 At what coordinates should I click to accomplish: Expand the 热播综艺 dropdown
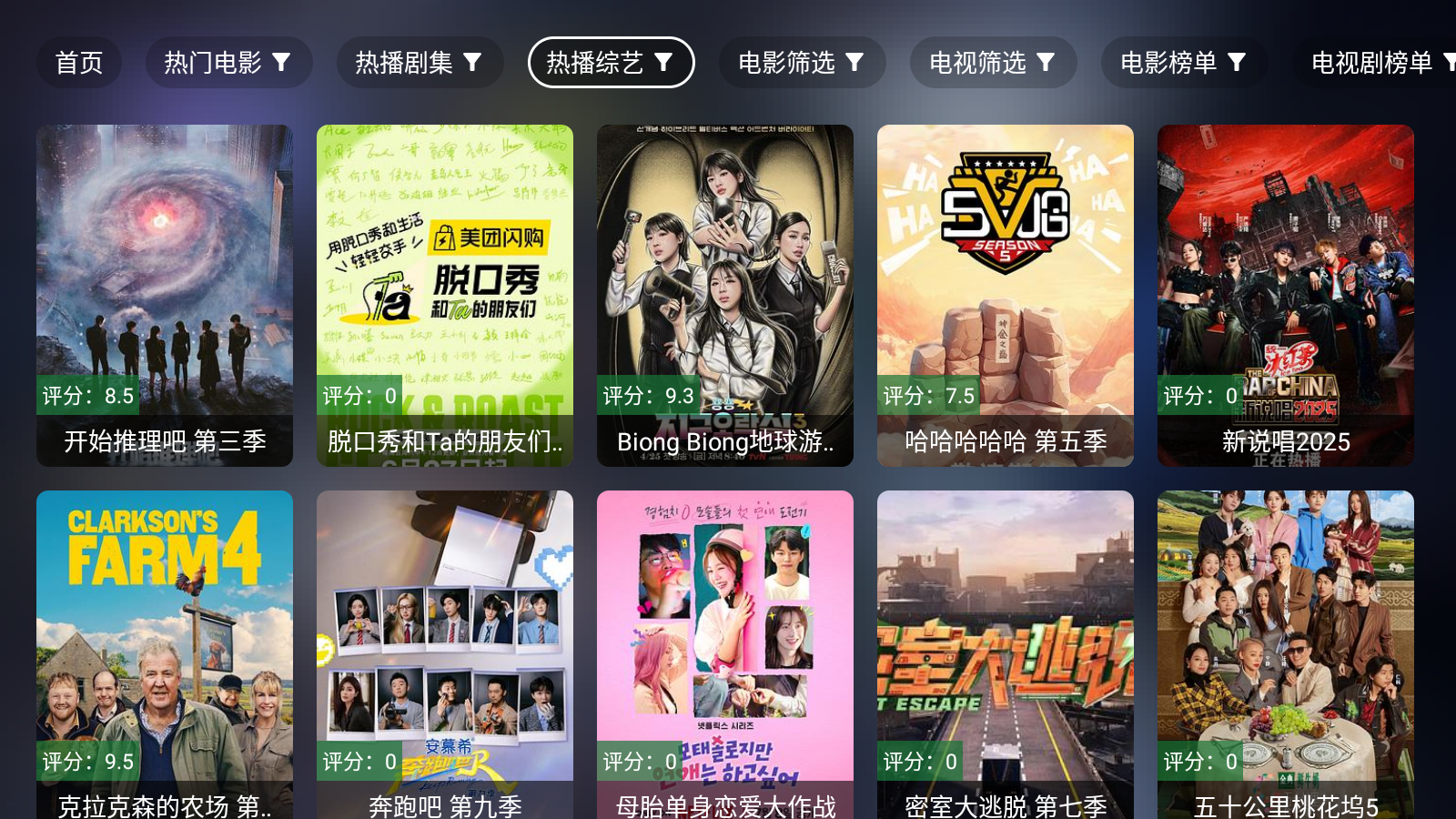(611, 63)
